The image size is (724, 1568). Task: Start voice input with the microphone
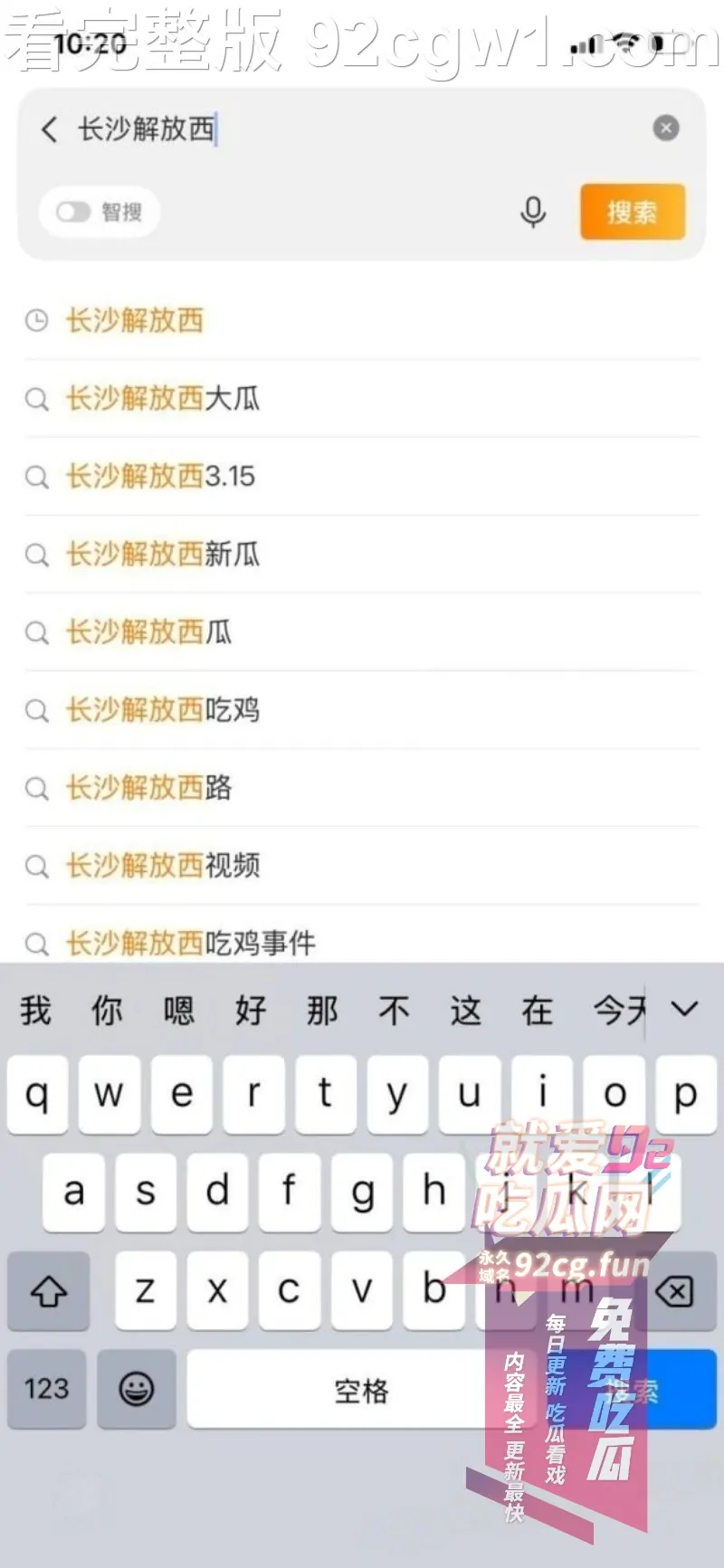coord(533,213)
